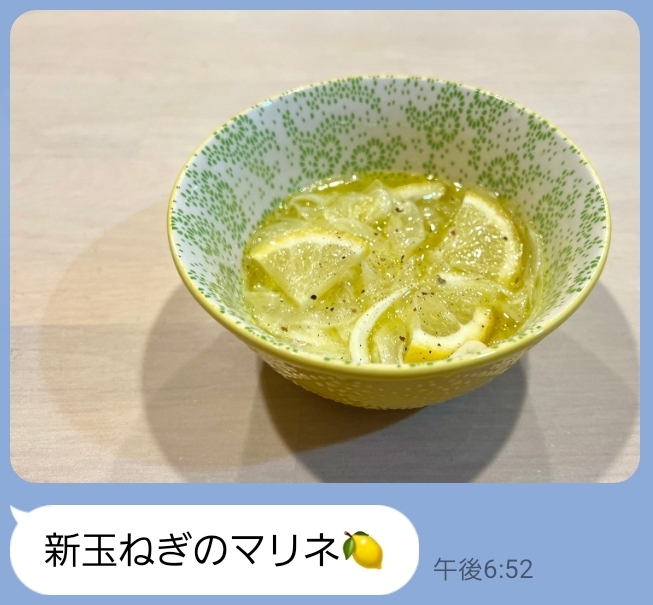Screen dimensions: 653x605
Task: Open the marinated onion photo message
Action: (x=325, y=246)
